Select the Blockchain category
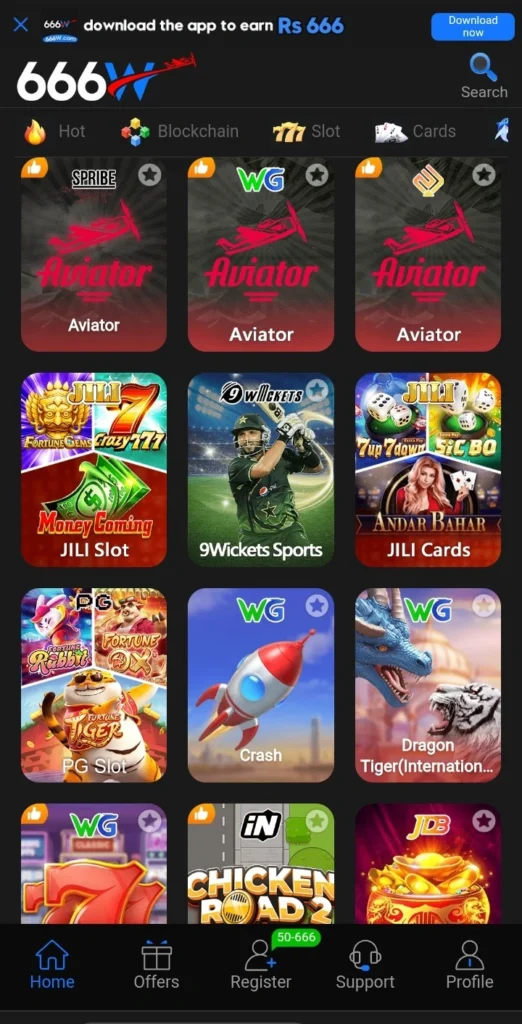The width and height of the screenshot is (522, 1024). [x=180, y=131]
